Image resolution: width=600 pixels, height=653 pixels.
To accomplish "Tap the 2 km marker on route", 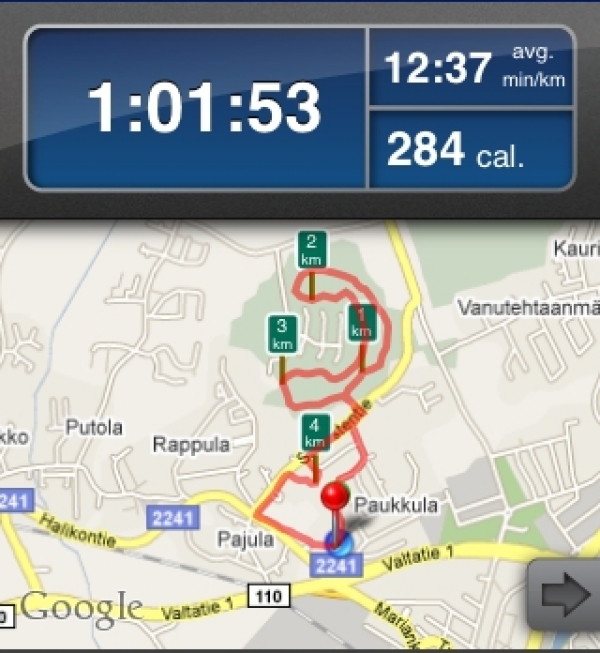I will click(x=312, y=249).
